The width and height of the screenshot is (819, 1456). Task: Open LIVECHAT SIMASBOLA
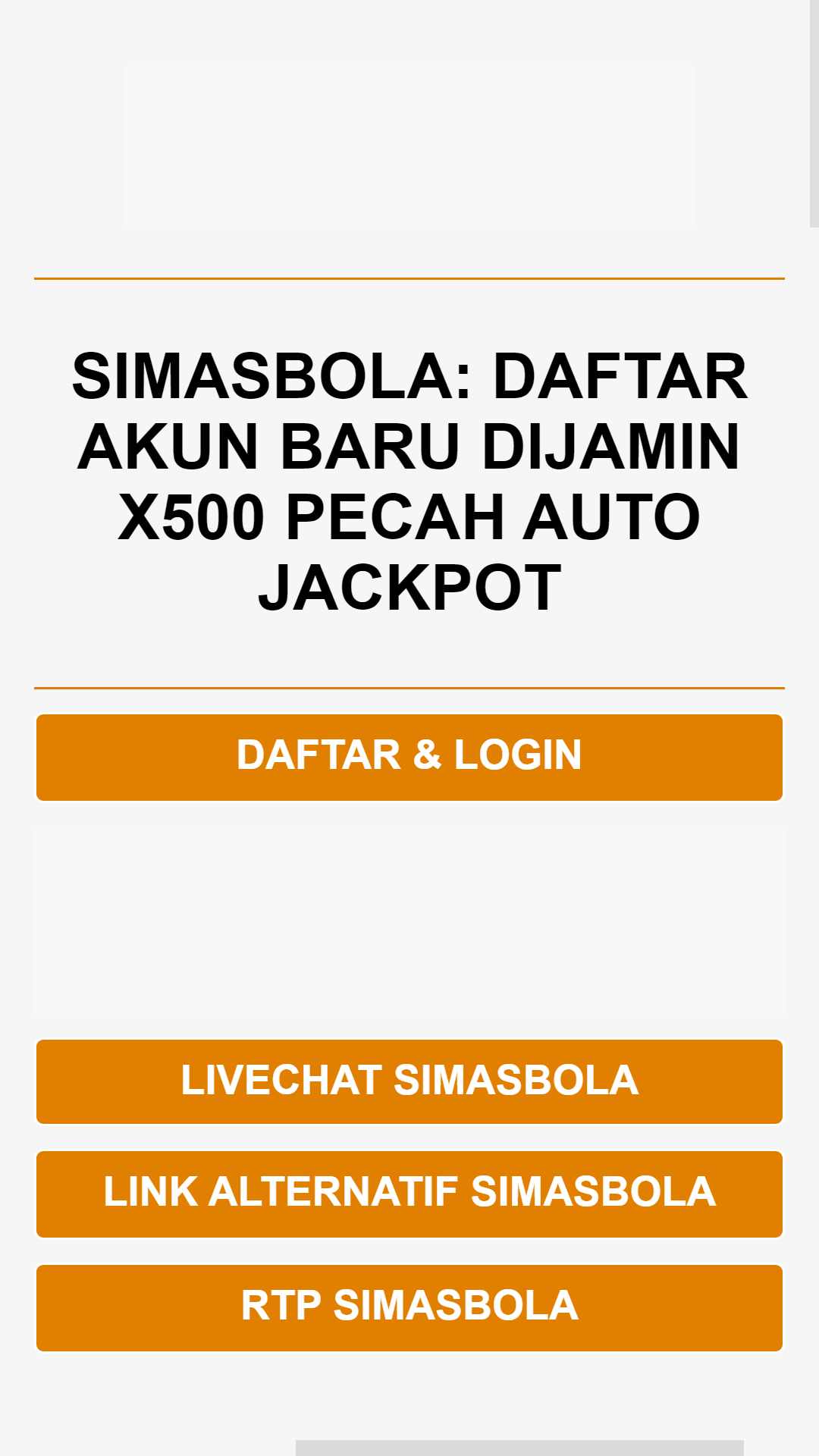point(409,1081)
